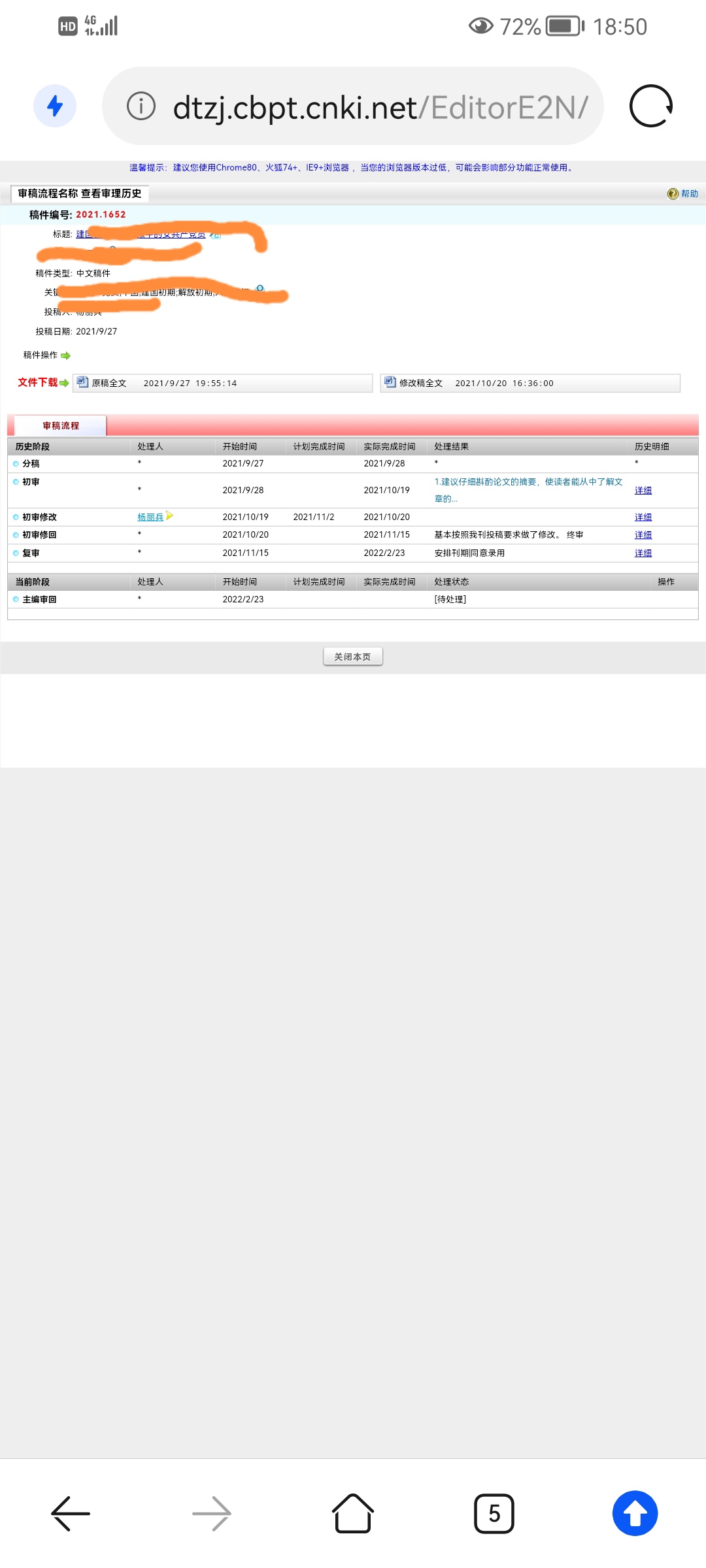View 详细 details for the 初审修回 stage
This screenshot has height=1568, width=706.
point(643,534)
